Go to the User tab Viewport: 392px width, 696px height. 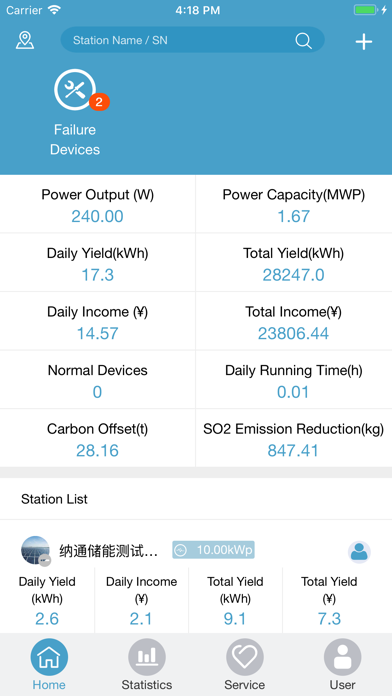pos(342,665)
